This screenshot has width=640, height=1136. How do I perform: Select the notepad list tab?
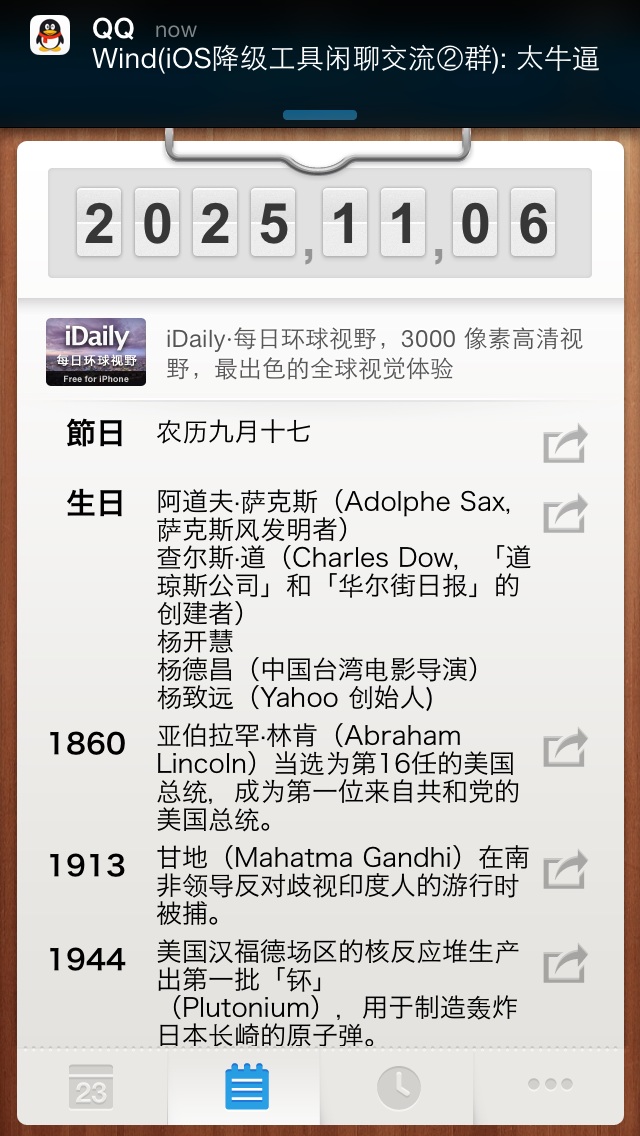click(x=246, y=1087)
